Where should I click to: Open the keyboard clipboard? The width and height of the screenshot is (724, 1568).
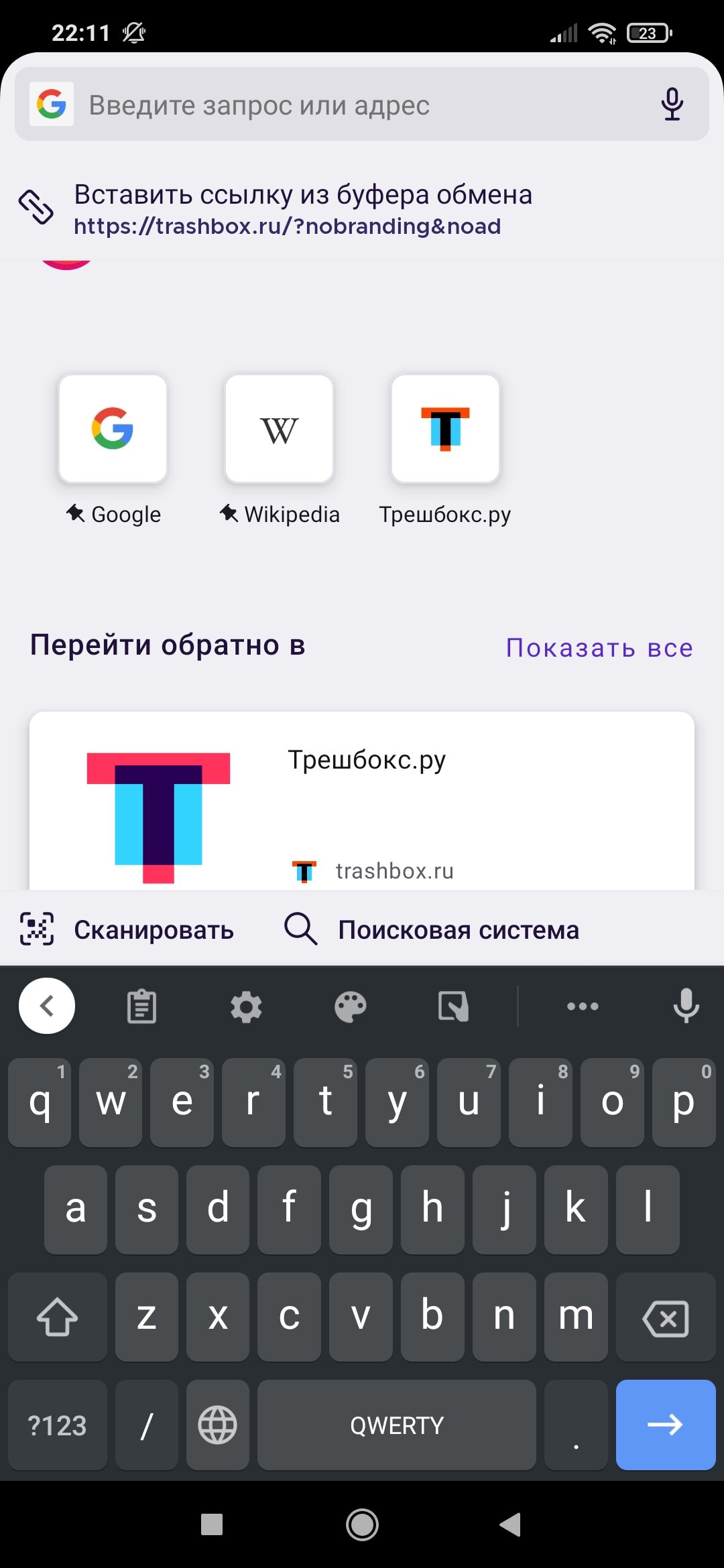142,1006
